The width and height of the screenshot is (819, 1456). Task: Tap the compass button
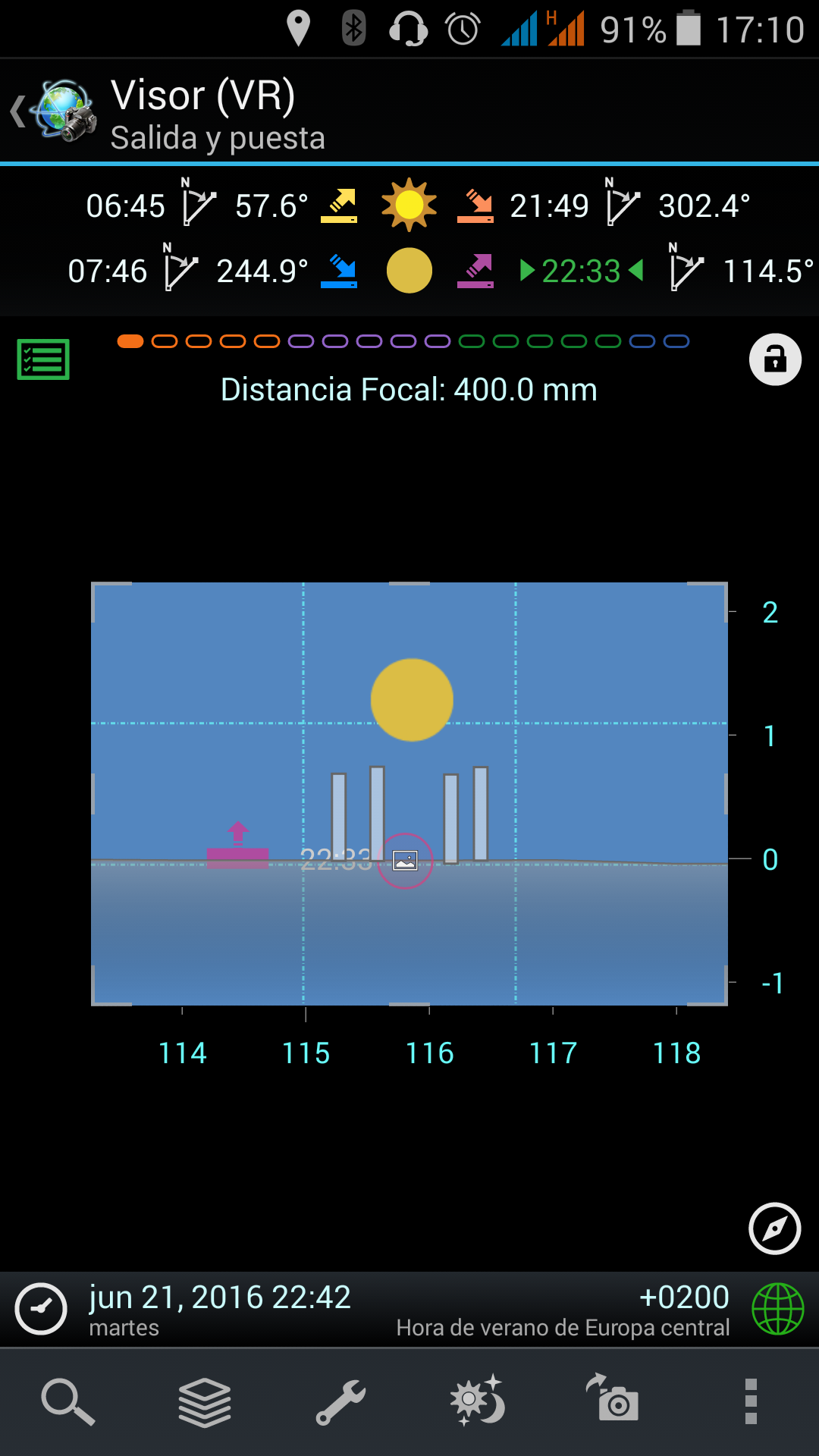(775, 1228)
